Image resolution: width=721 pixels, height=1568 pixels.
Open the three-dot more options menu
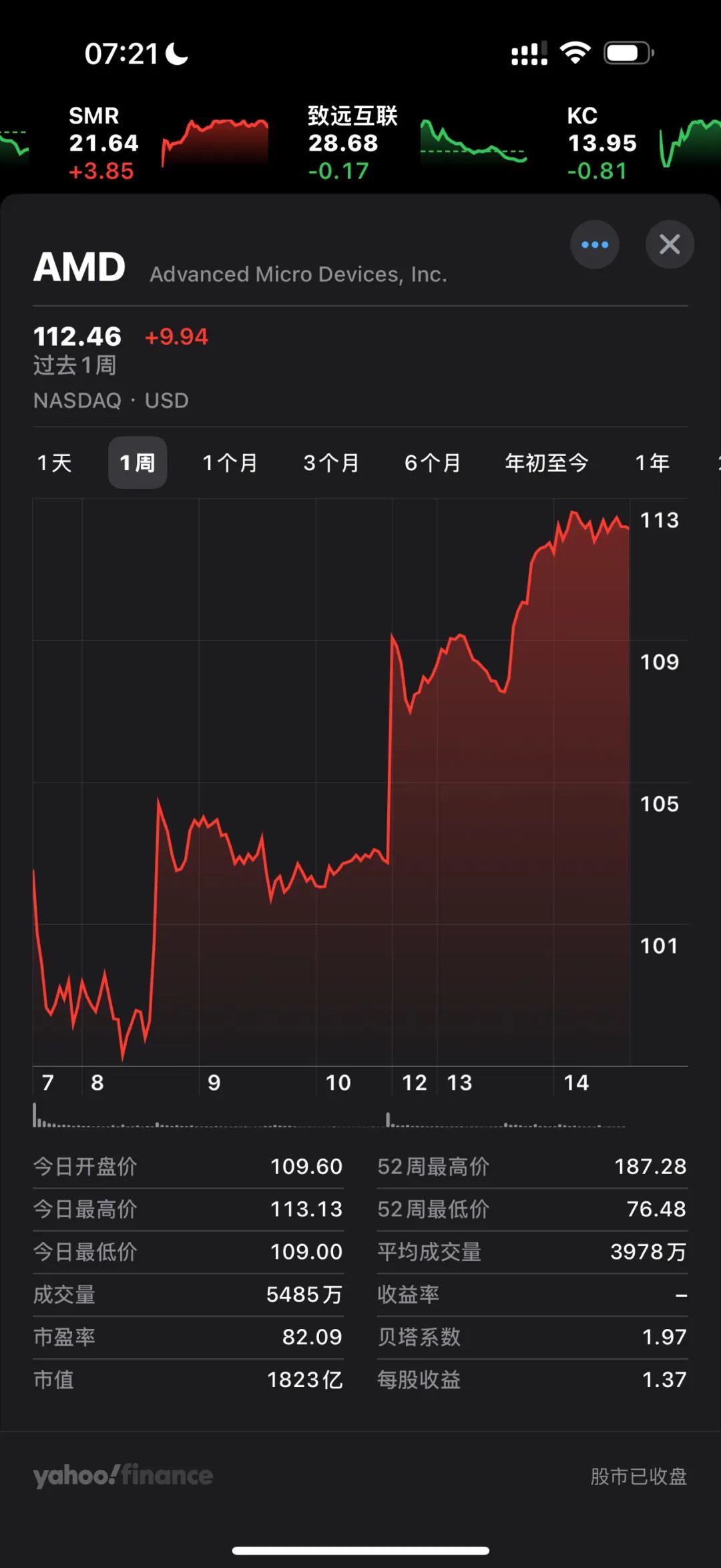(x=594, y=244)
